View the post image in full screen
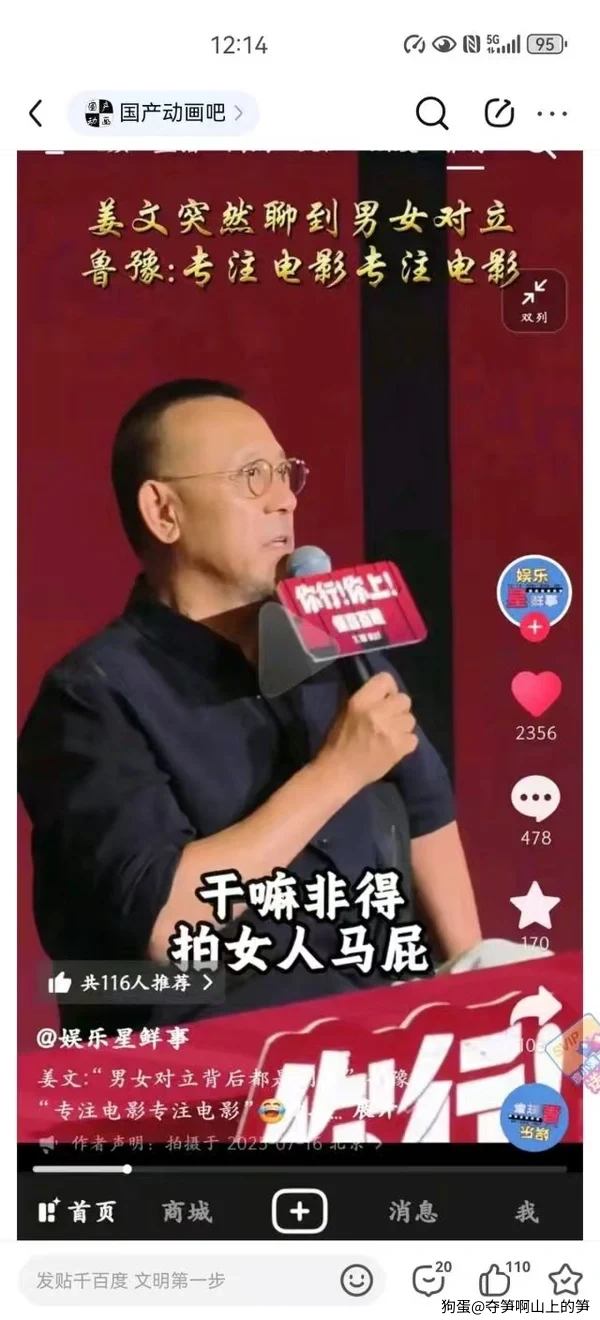Screen dimensions: 600x1320 (300, 650)
